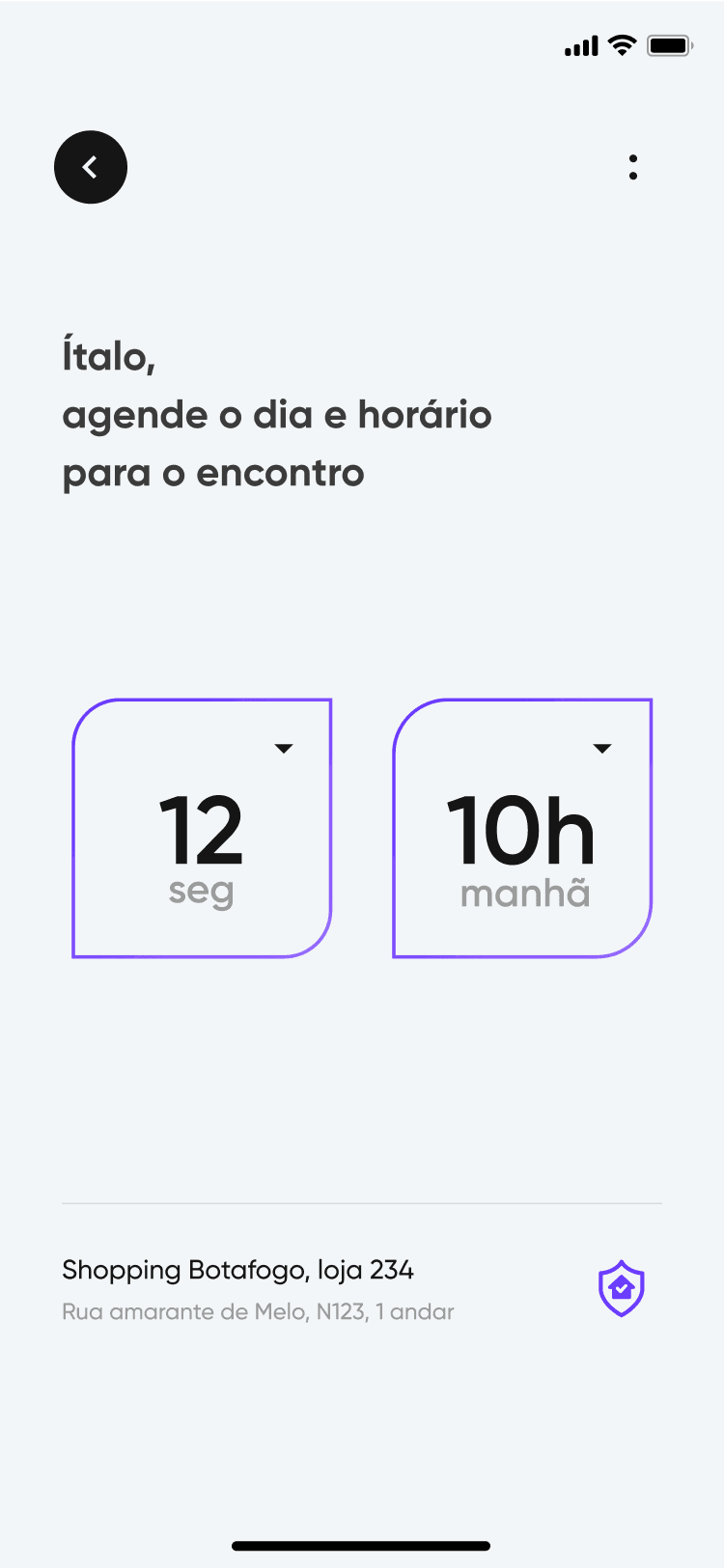Screen dimensions: 724x1568
Task: Open the time picker showing 10h manhã
Action: (522, 828)
